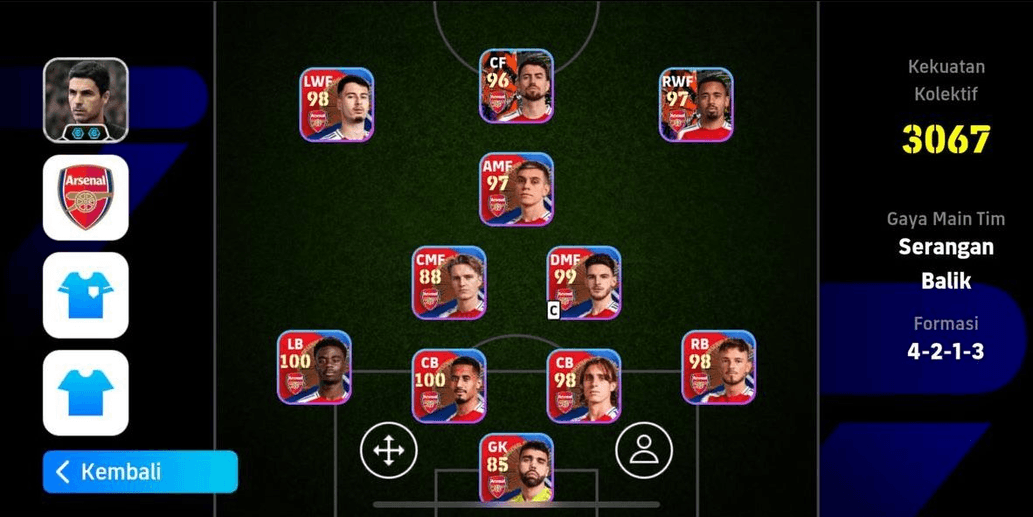Select the LB 100 player card
Viewport: 1033px width, 517px height.
[314, 367]
